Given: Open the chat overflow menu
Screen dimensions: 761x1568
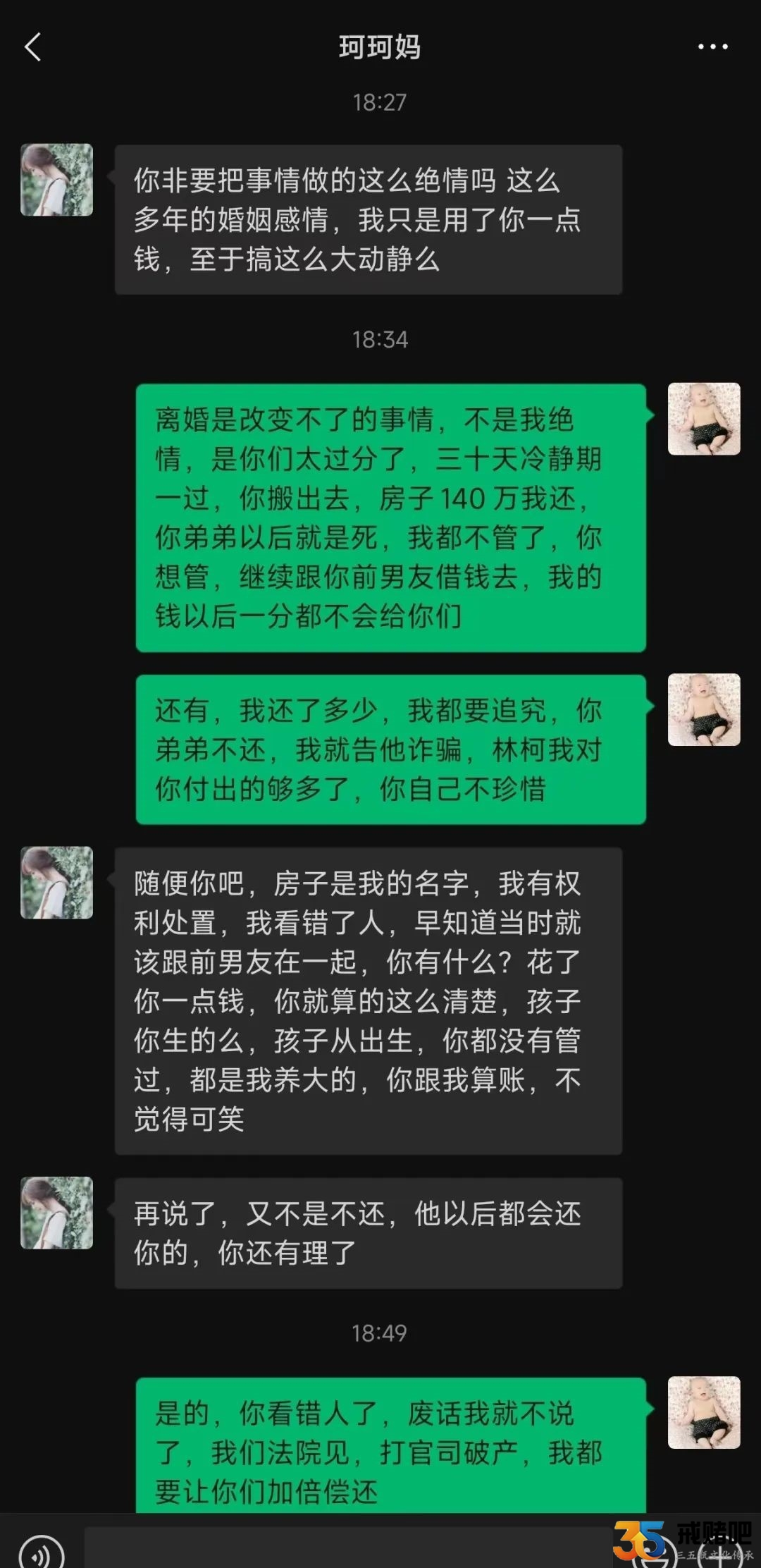Looking at the screenshot, I should pyautogui.click(x=712, y=47).
